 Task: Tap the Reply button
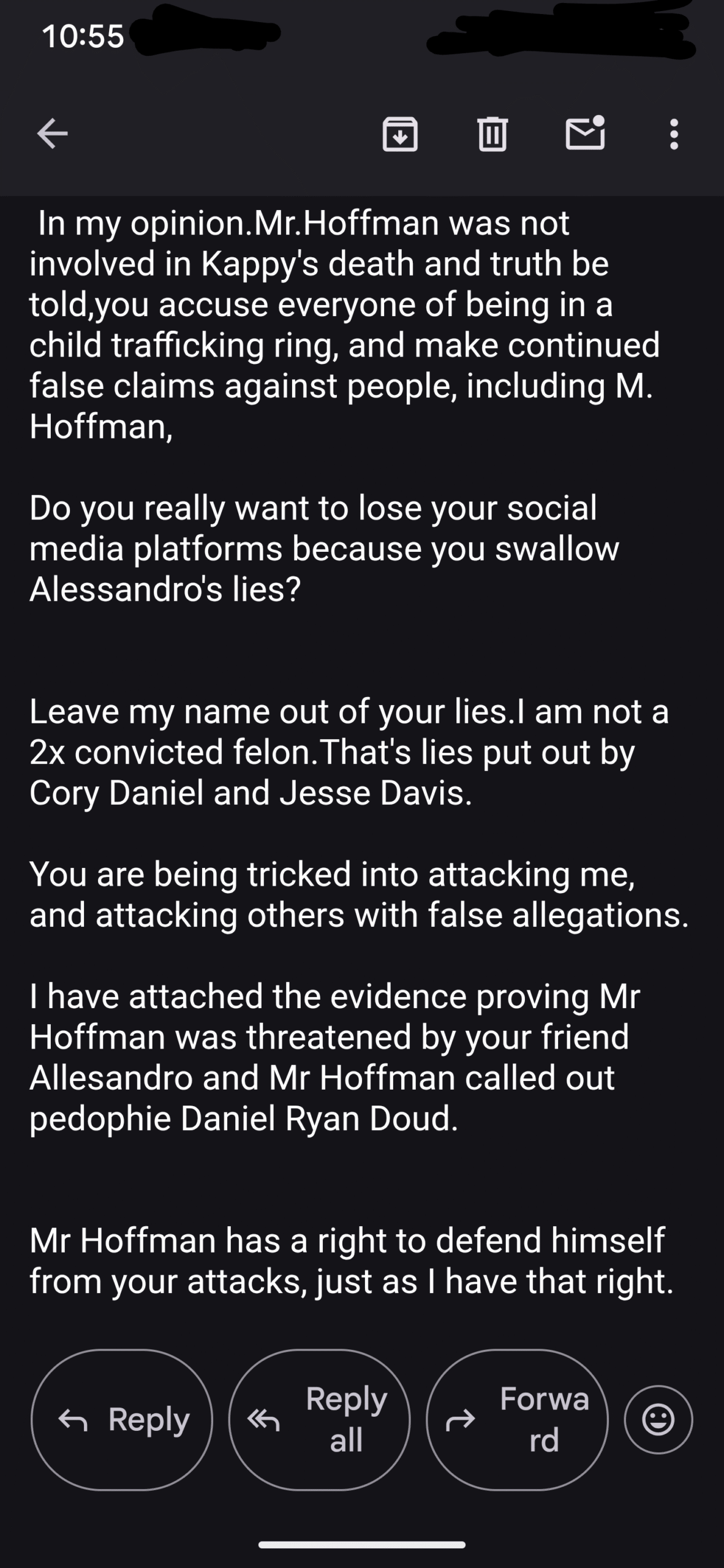click(x=122, y=1419)
